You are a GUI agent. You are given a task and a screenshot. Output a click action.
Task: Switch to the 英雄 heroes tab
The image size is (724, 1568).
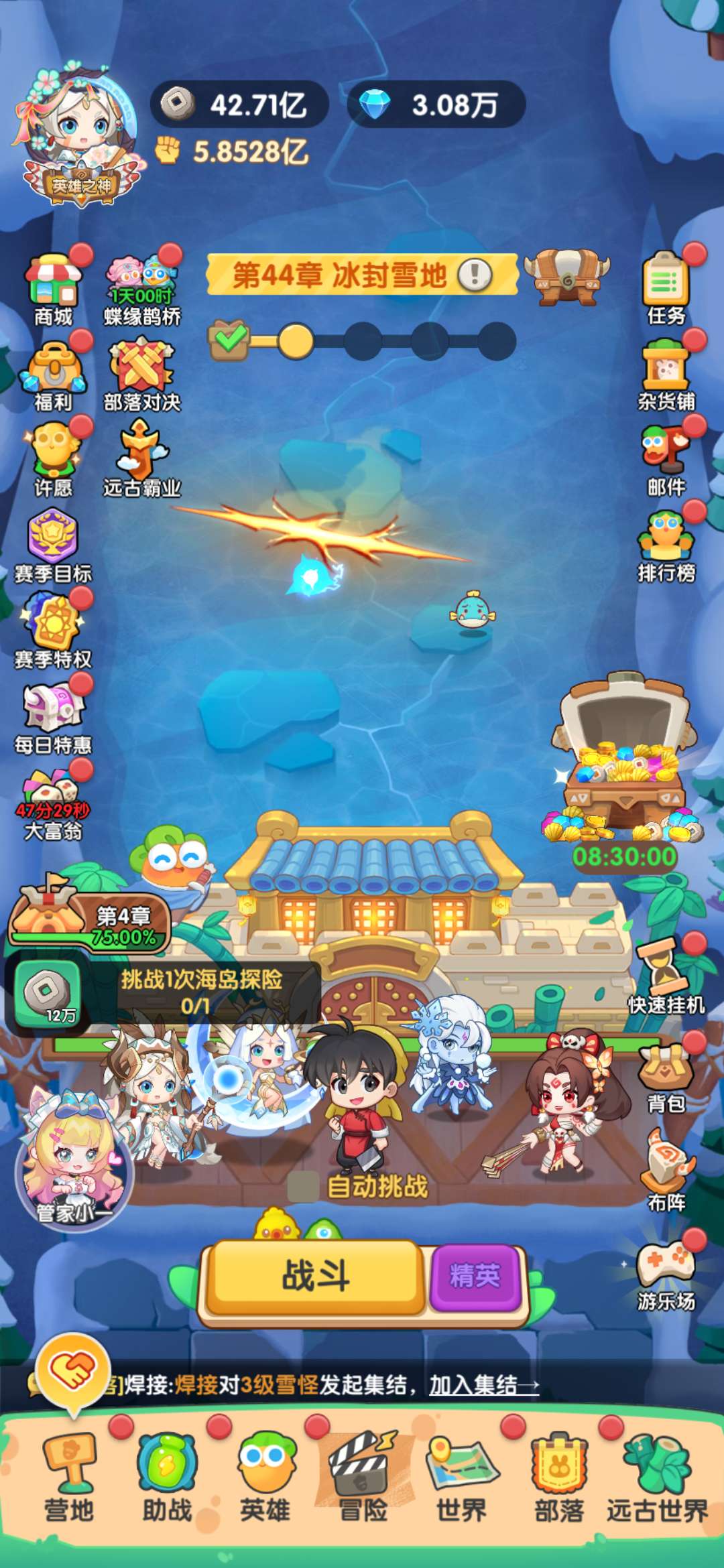265,1478
